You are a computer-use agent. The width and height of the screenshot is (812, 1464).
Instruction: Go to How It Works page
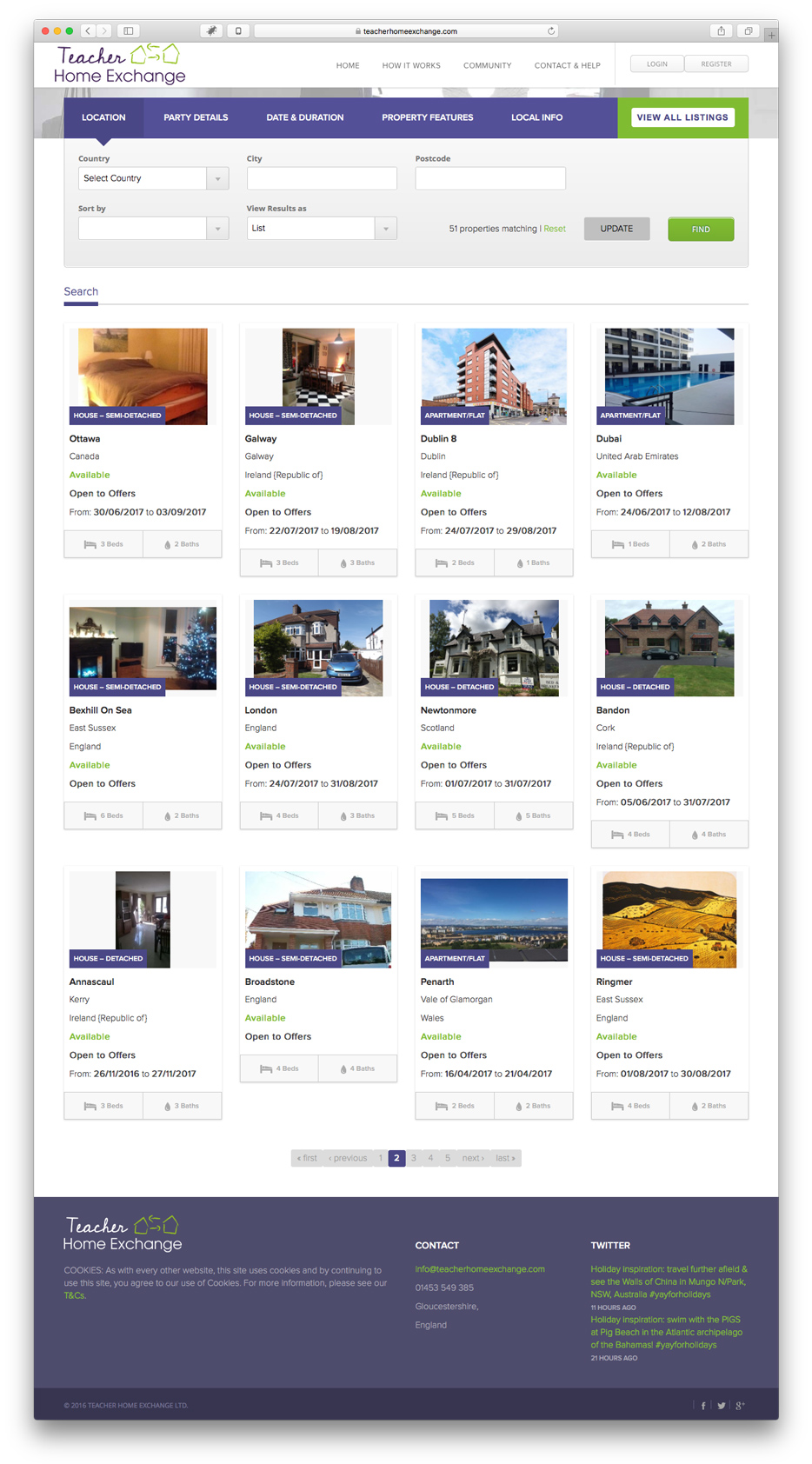coord(411,66)
